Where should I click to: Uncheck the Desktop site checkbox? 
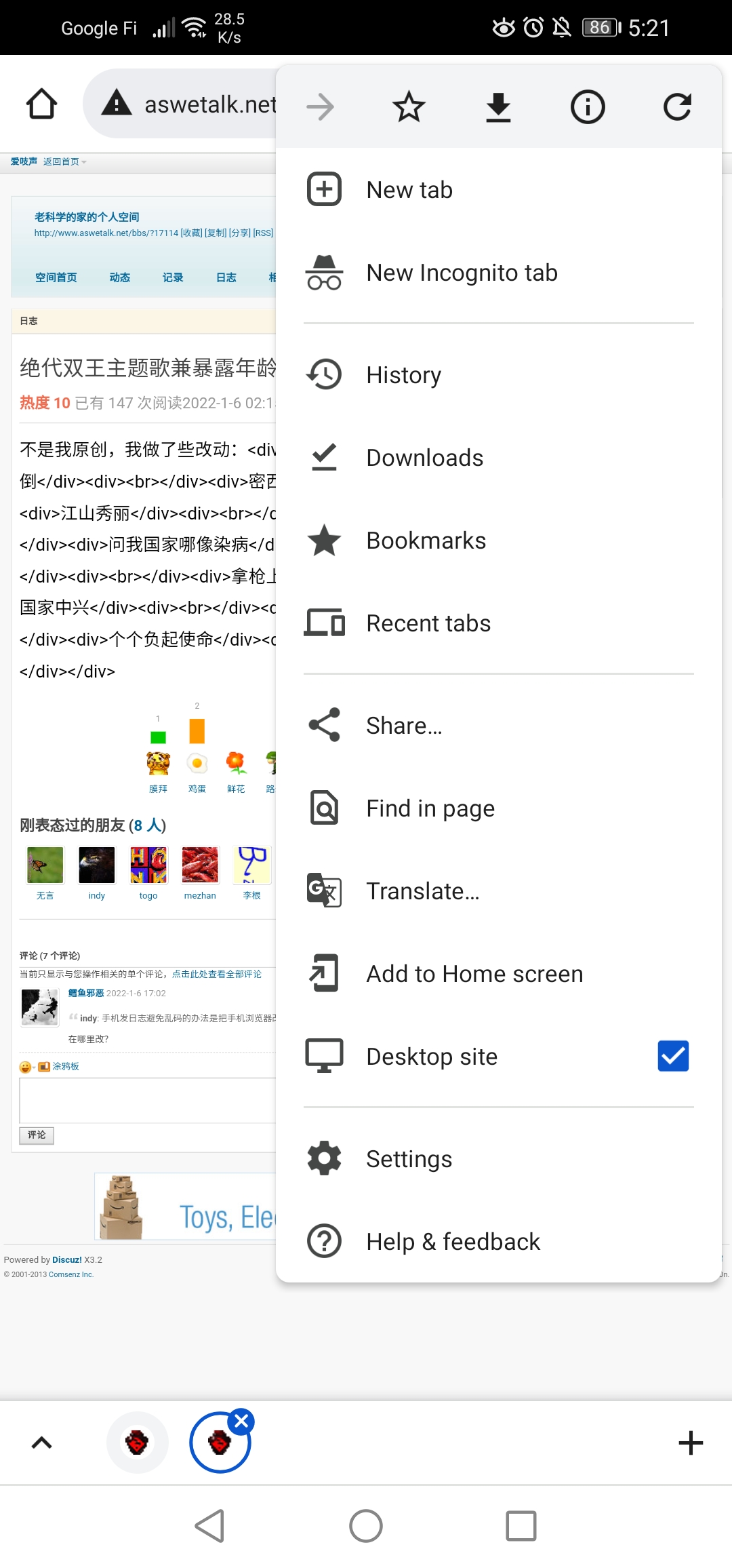pyautogui.click(x=673, y=1056)
